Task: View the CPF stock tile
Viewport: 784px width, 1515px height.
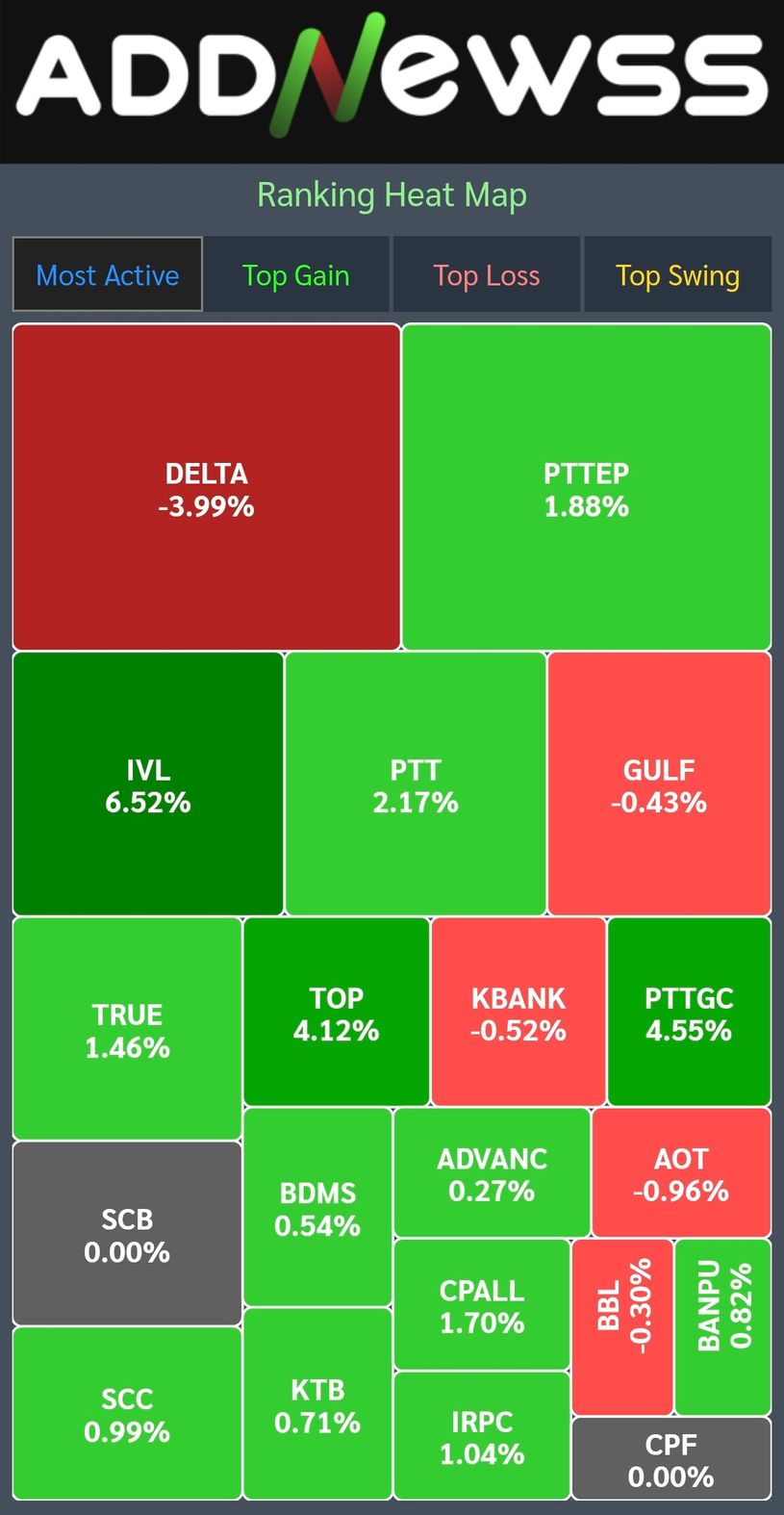Action: [670, 1459]
